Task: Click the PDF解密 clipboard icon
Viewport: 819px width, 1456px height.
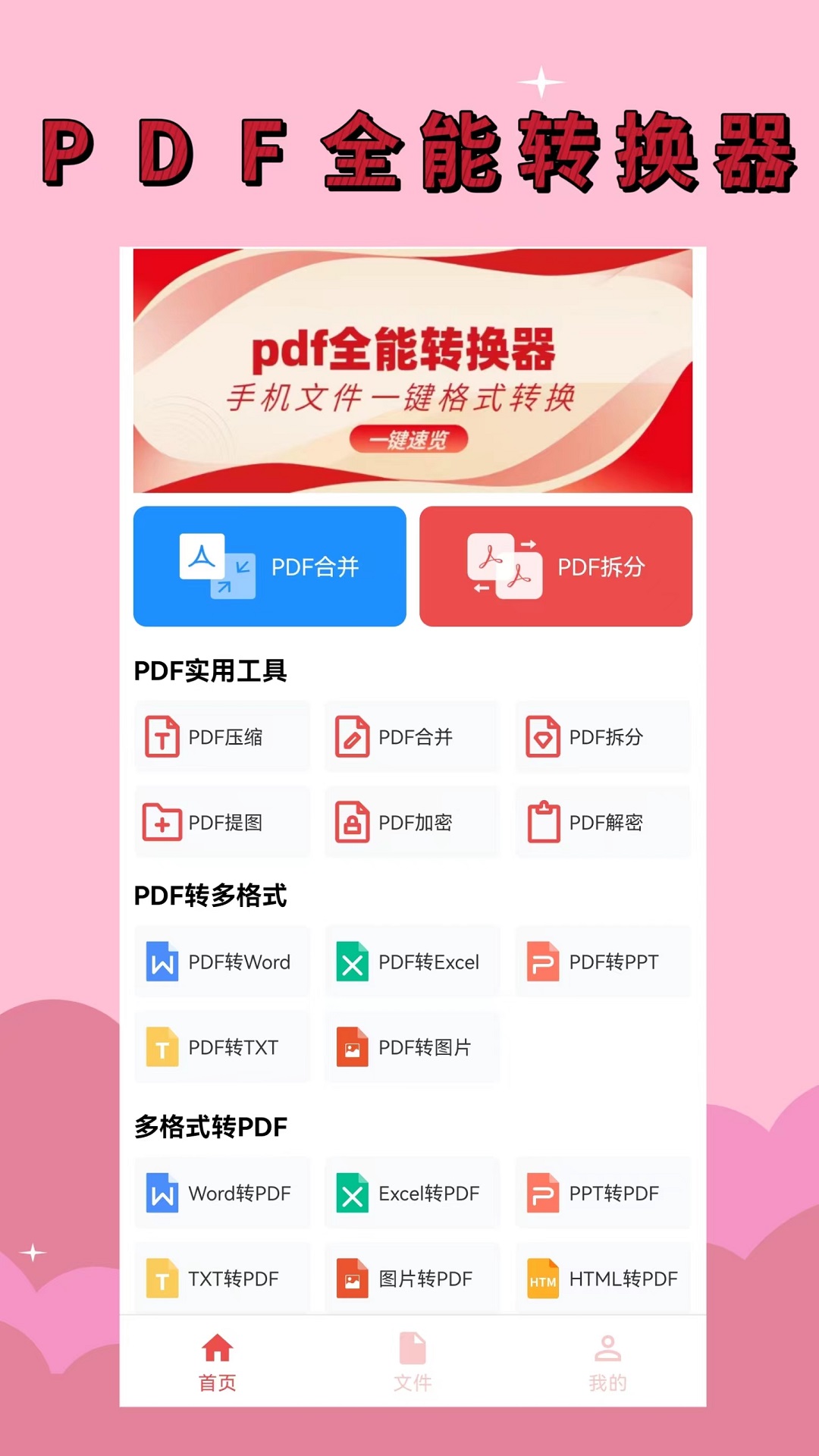Action: point(543,822)
